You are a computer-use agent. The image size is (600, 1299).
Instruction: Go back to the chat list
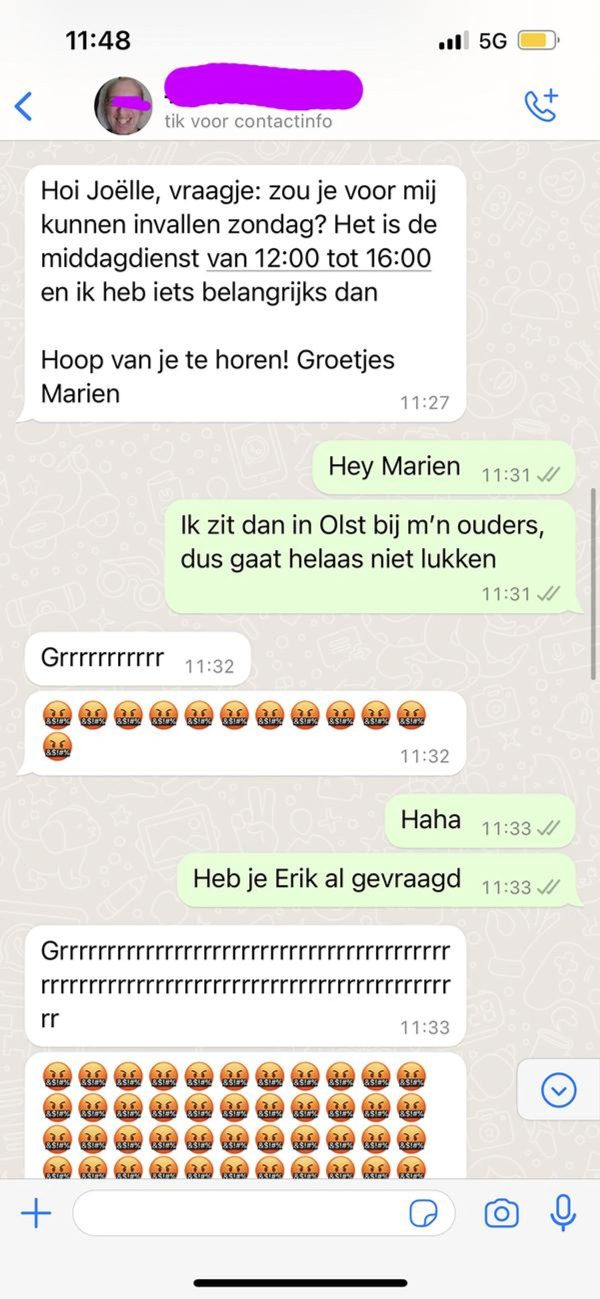23,106
